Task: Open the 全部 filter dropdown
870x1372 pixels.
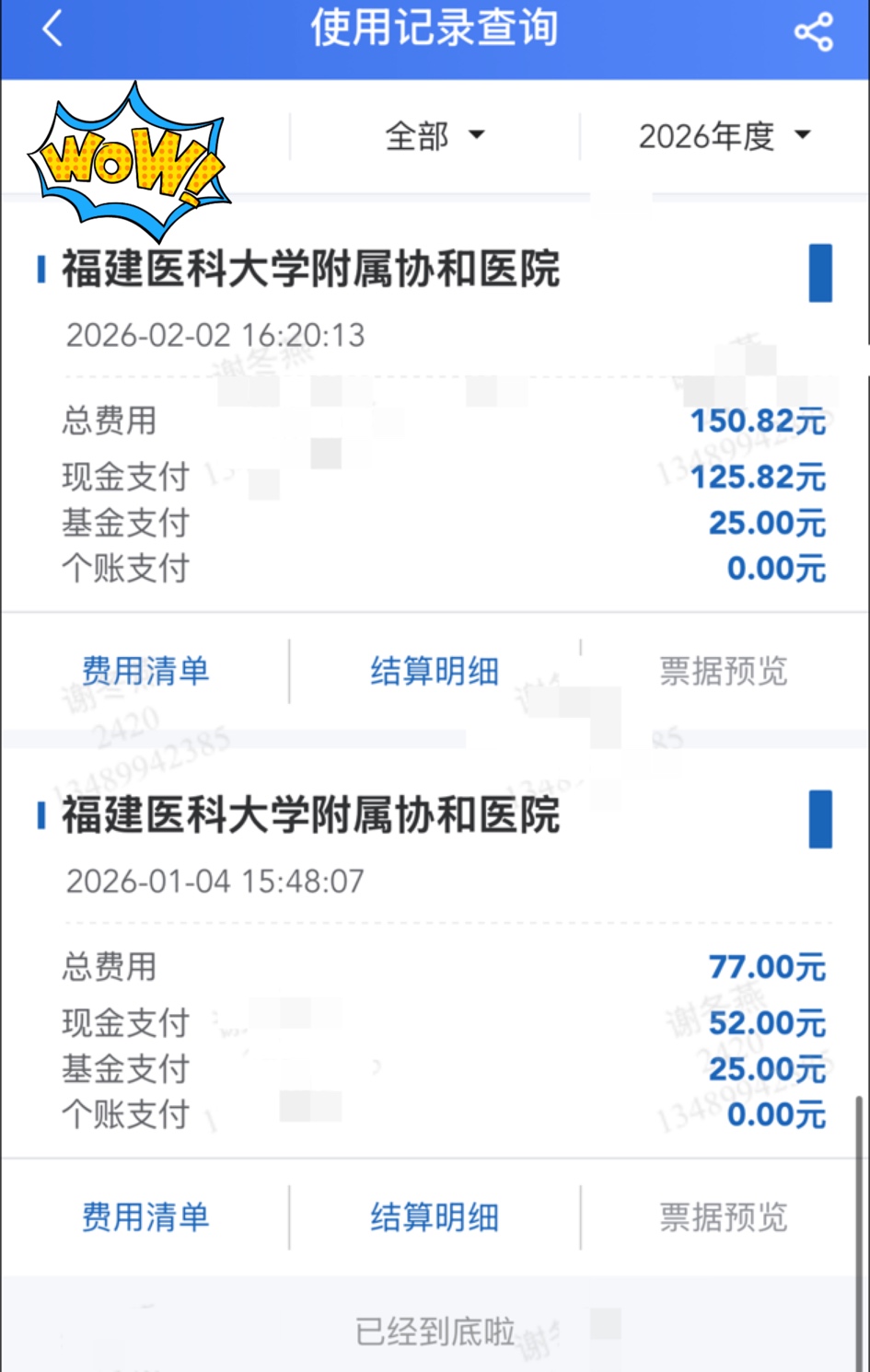Action: [435, 136]
